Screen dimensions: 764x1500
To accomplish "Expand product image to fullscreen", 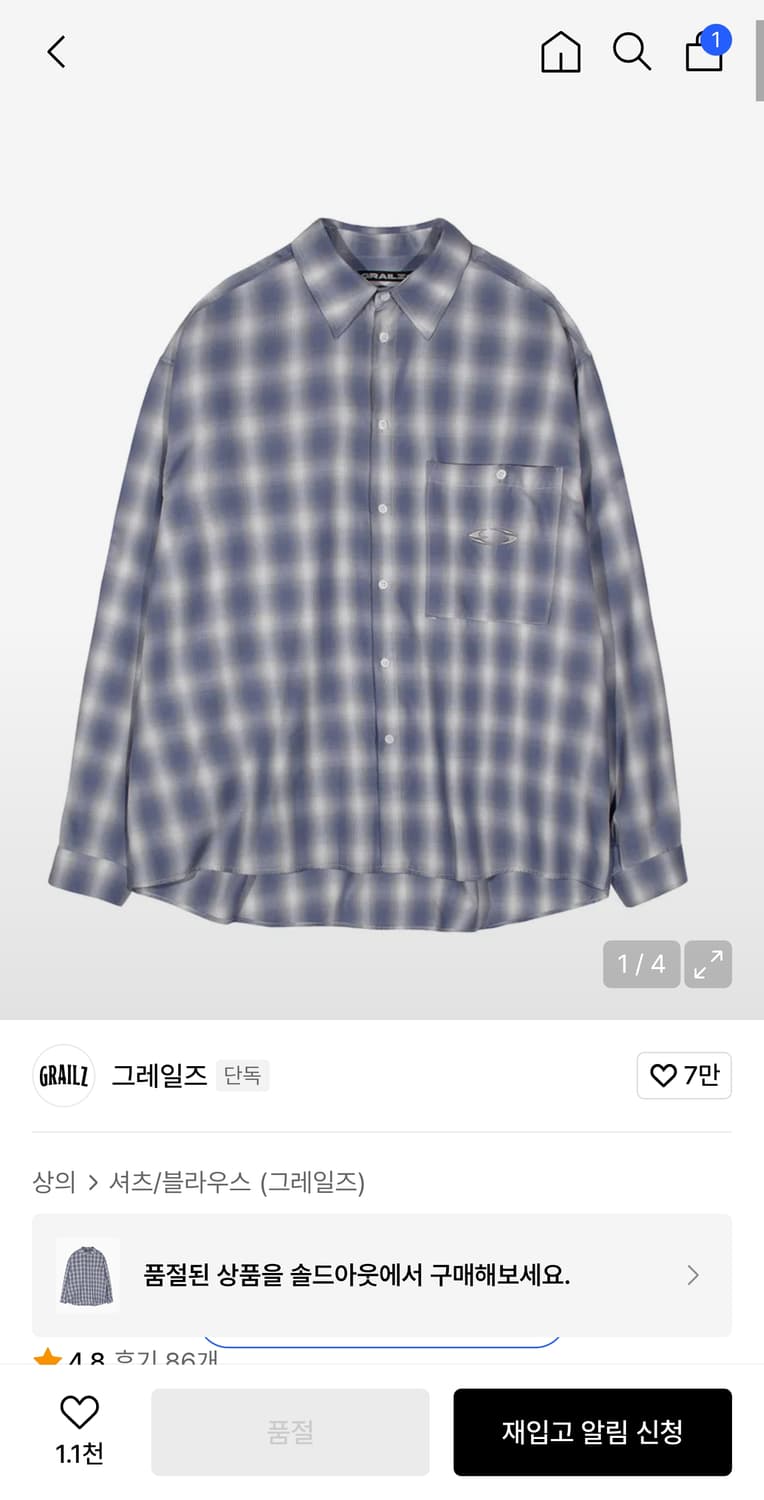I will 708,964.
